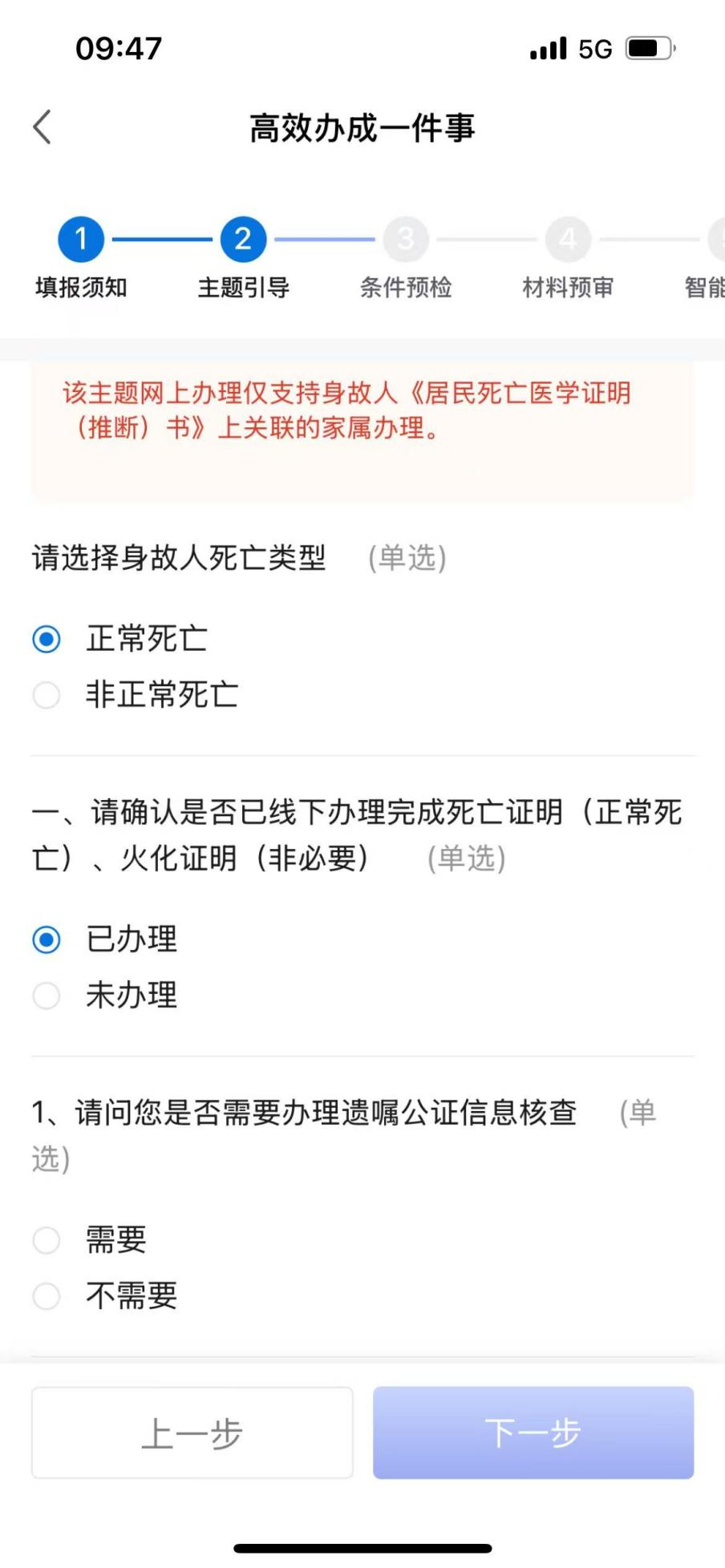Choose the 非正常死亡 option
The width and height of the screenshot is (725, 1568).
coord(47,695)
